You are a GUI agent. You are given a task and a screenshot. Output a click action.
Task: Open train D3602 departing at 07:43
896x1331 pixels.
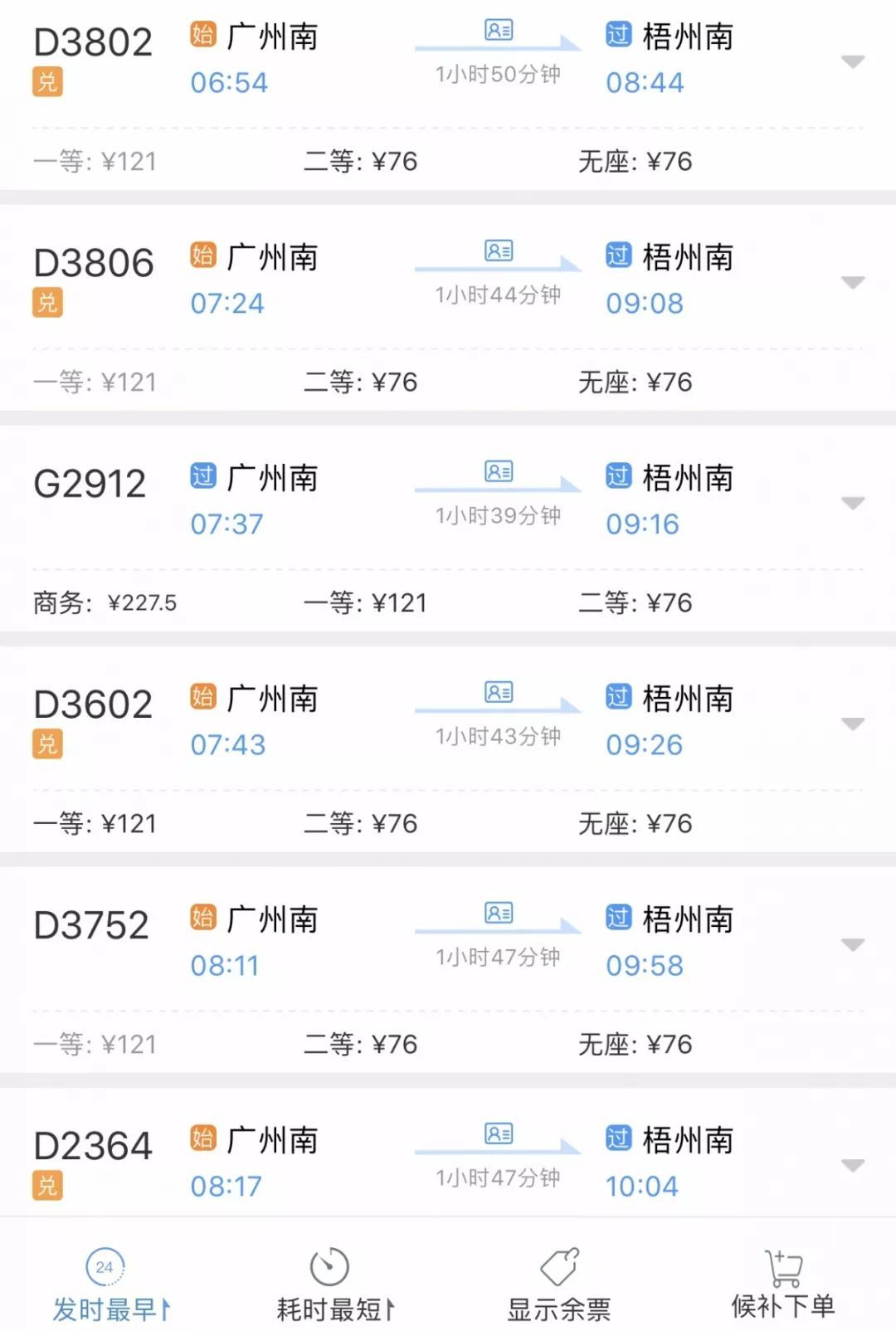93,705
